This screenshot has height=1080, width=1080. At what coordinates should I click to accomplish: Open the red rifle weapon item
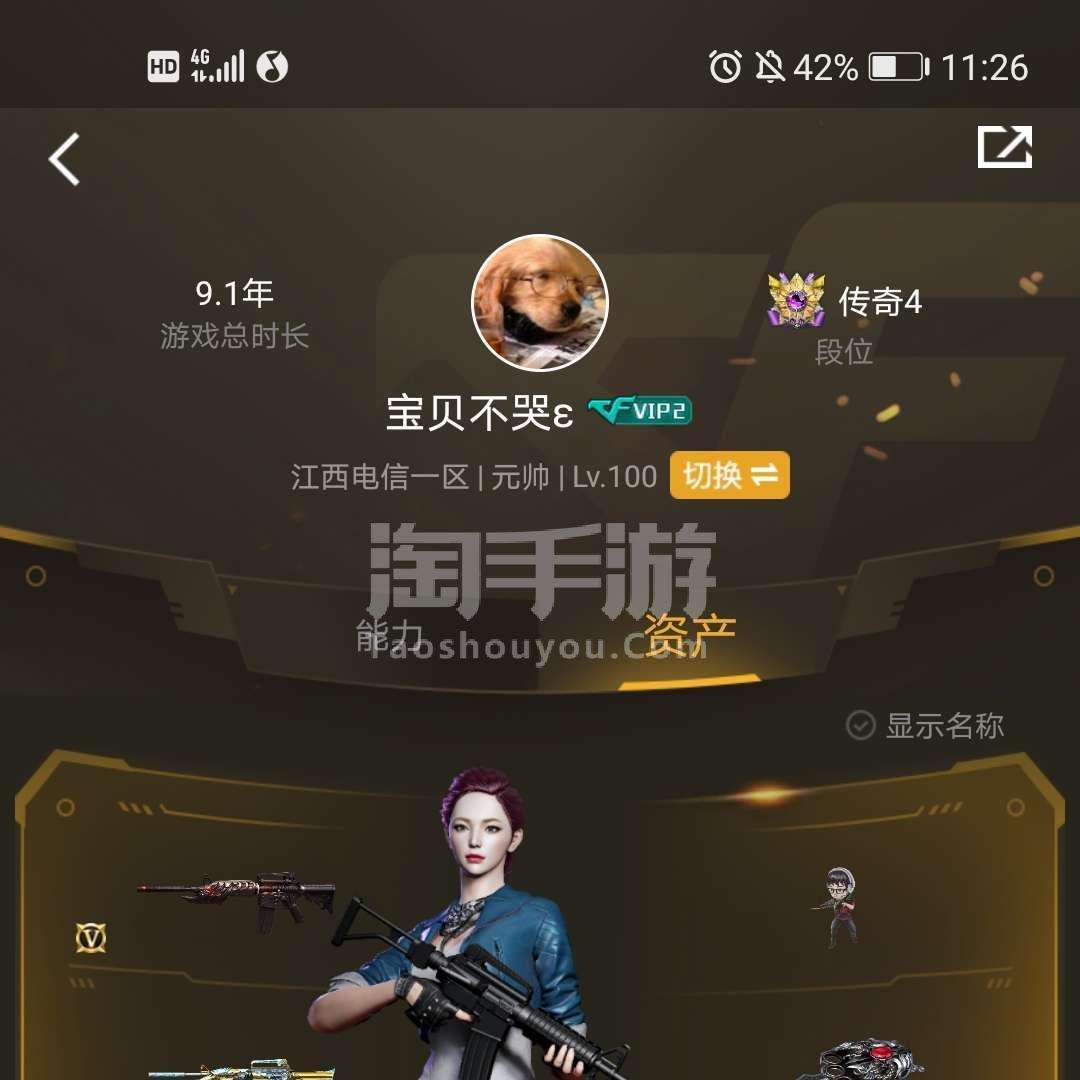(x=236, y=897)
